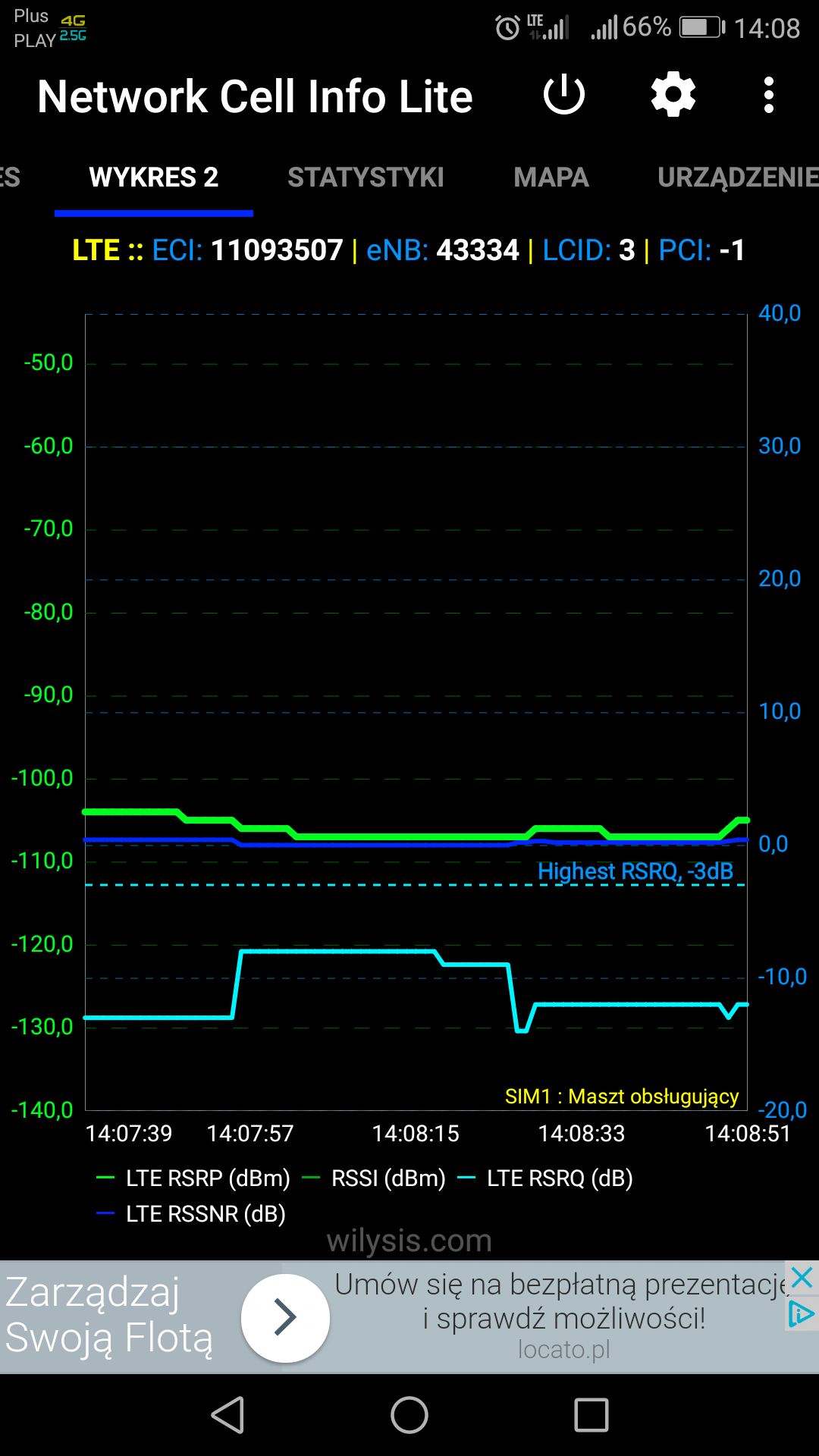Viewport: 819px width, 1456px height.
Task: Open the settings gear
Action: [673, 96]
